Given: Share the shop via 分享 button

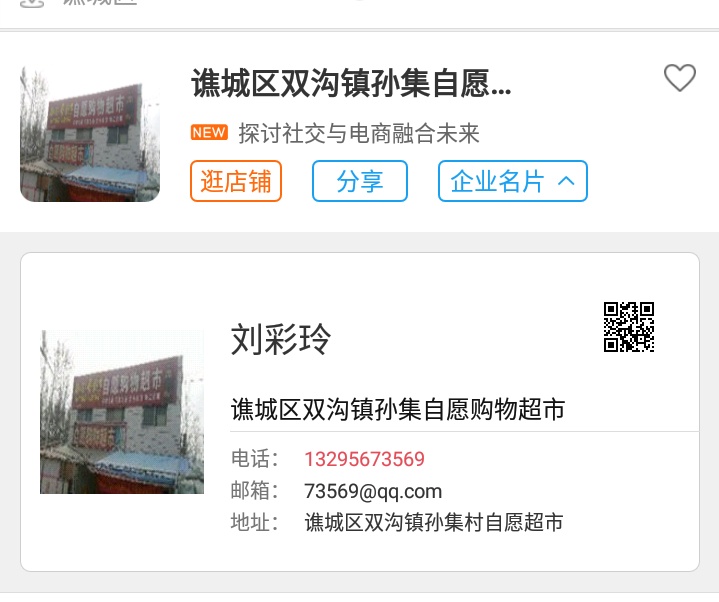Looking at the screenshot, I should pyautogui.click(x=360, y=182).
